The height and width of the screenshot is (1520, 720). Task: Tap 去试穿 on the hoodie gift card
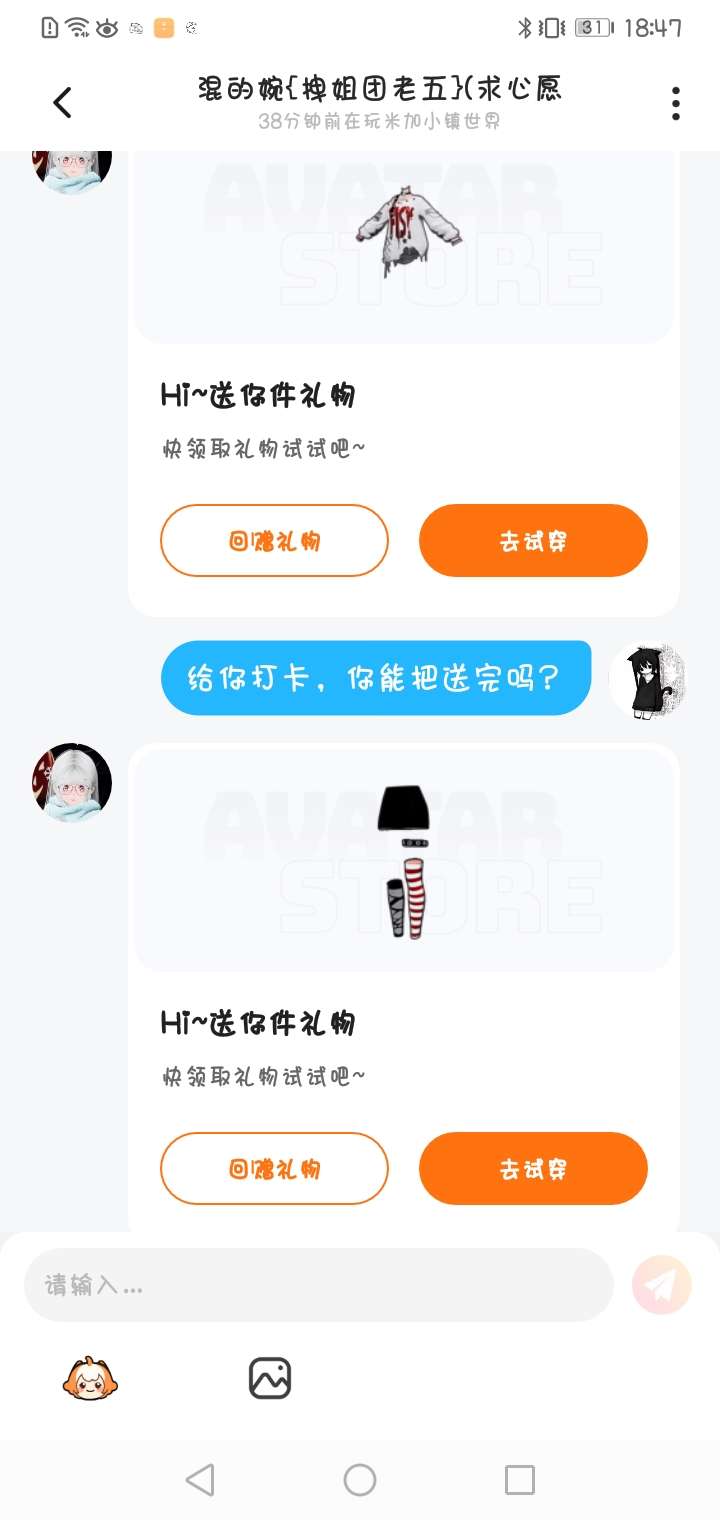click(533, 541)
